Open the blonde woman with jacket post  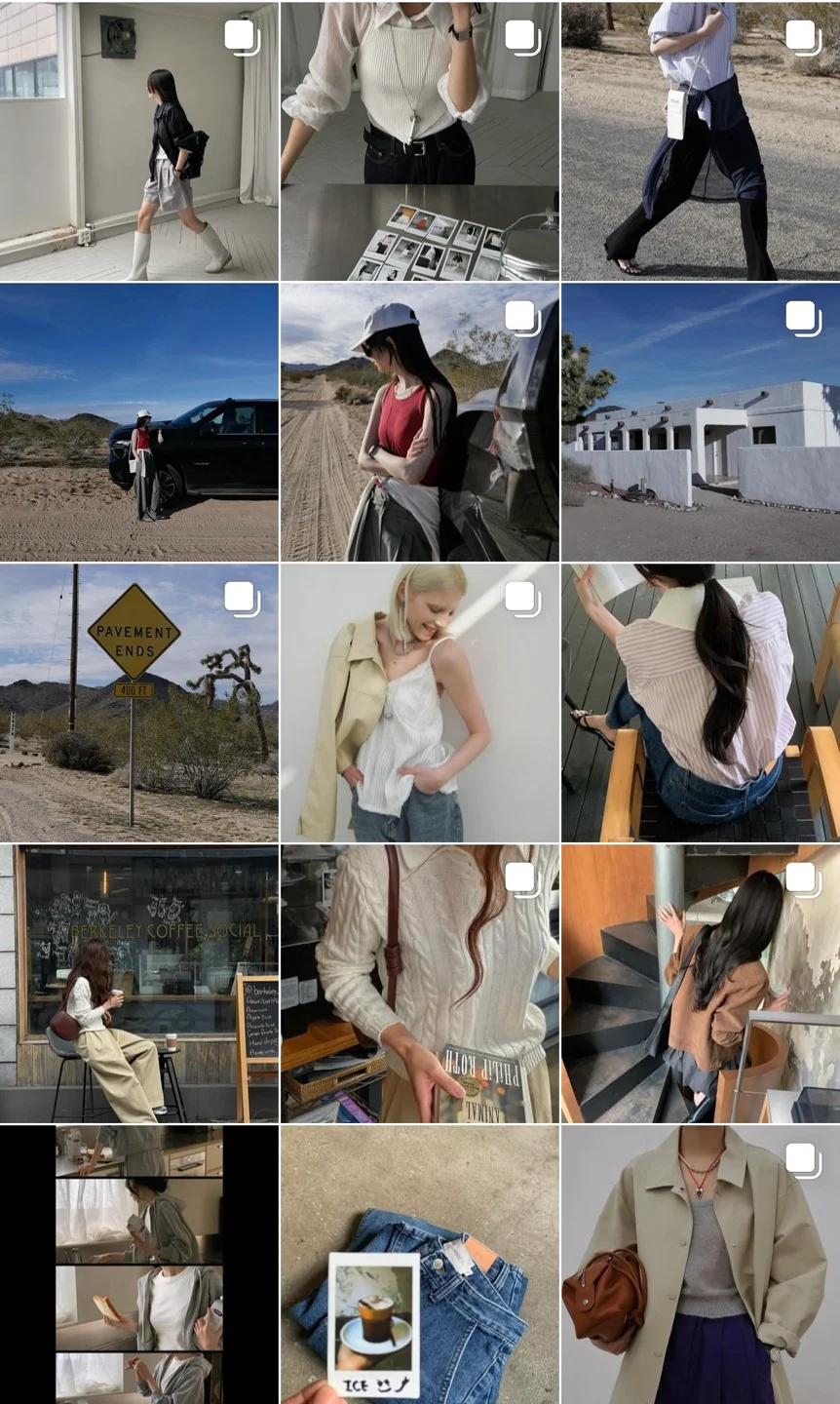[419, 703]
